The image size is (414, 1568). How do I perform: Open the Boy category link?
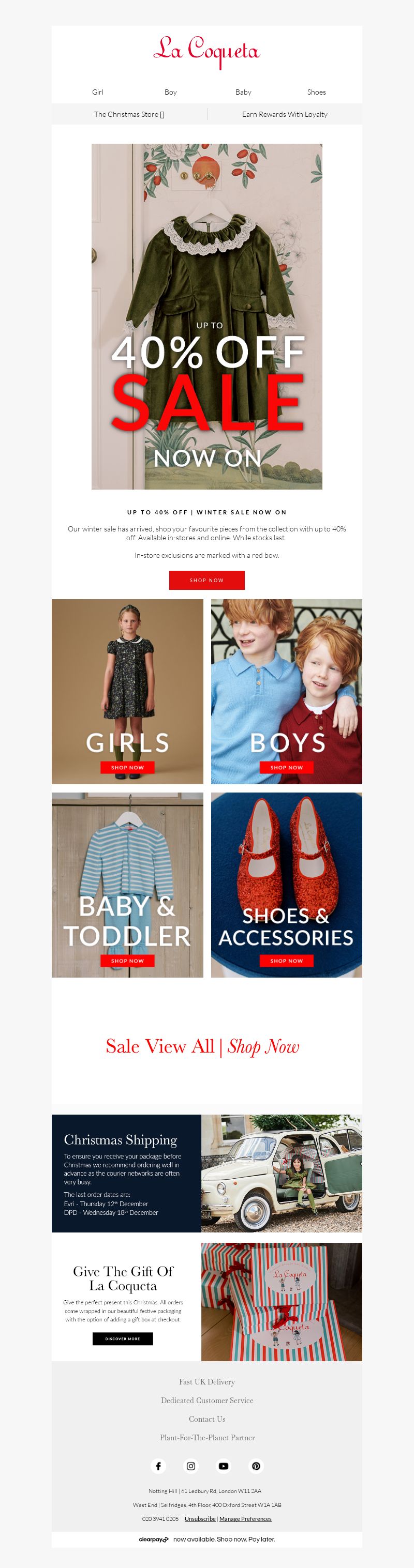click(171, 92)
